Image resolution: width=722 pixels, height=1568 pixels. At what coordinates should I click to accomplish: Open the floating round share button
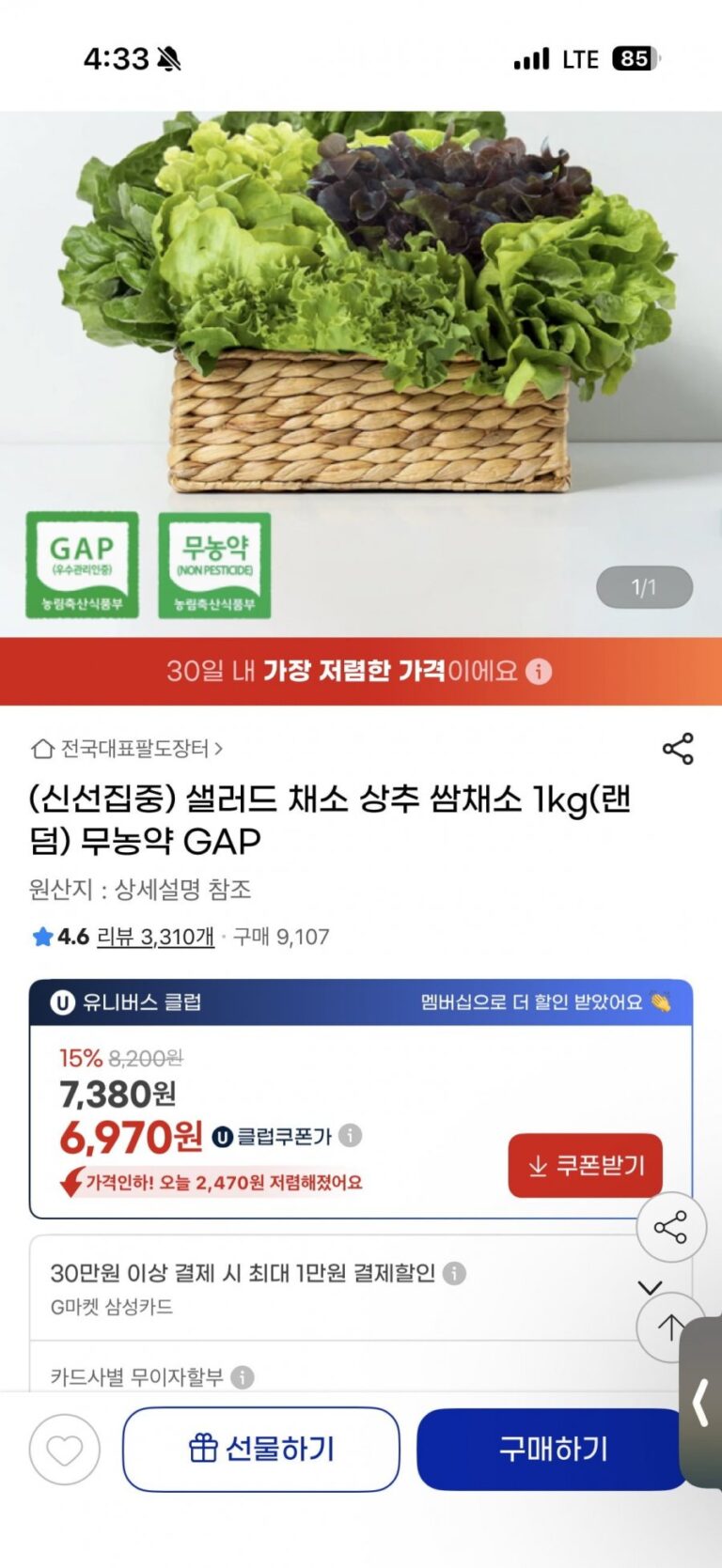670,1227
